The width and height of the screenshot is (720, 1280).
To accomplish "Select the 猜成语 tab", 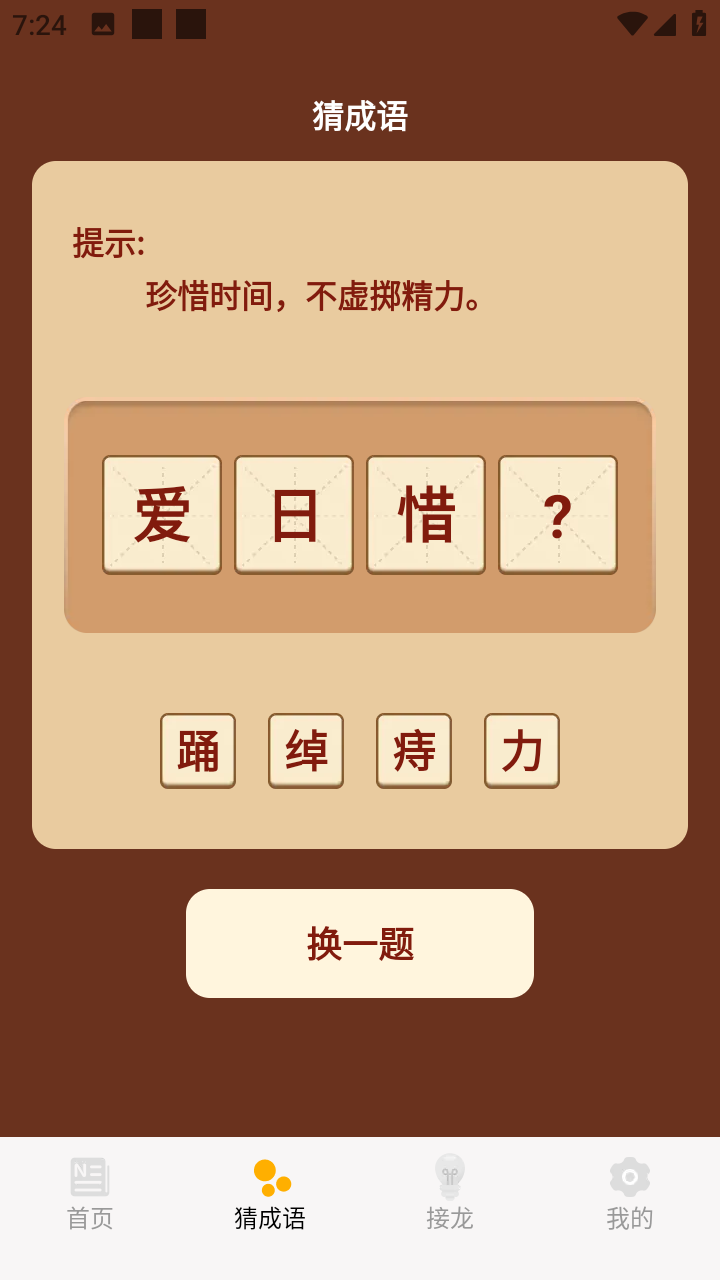I will [270, 1195].
